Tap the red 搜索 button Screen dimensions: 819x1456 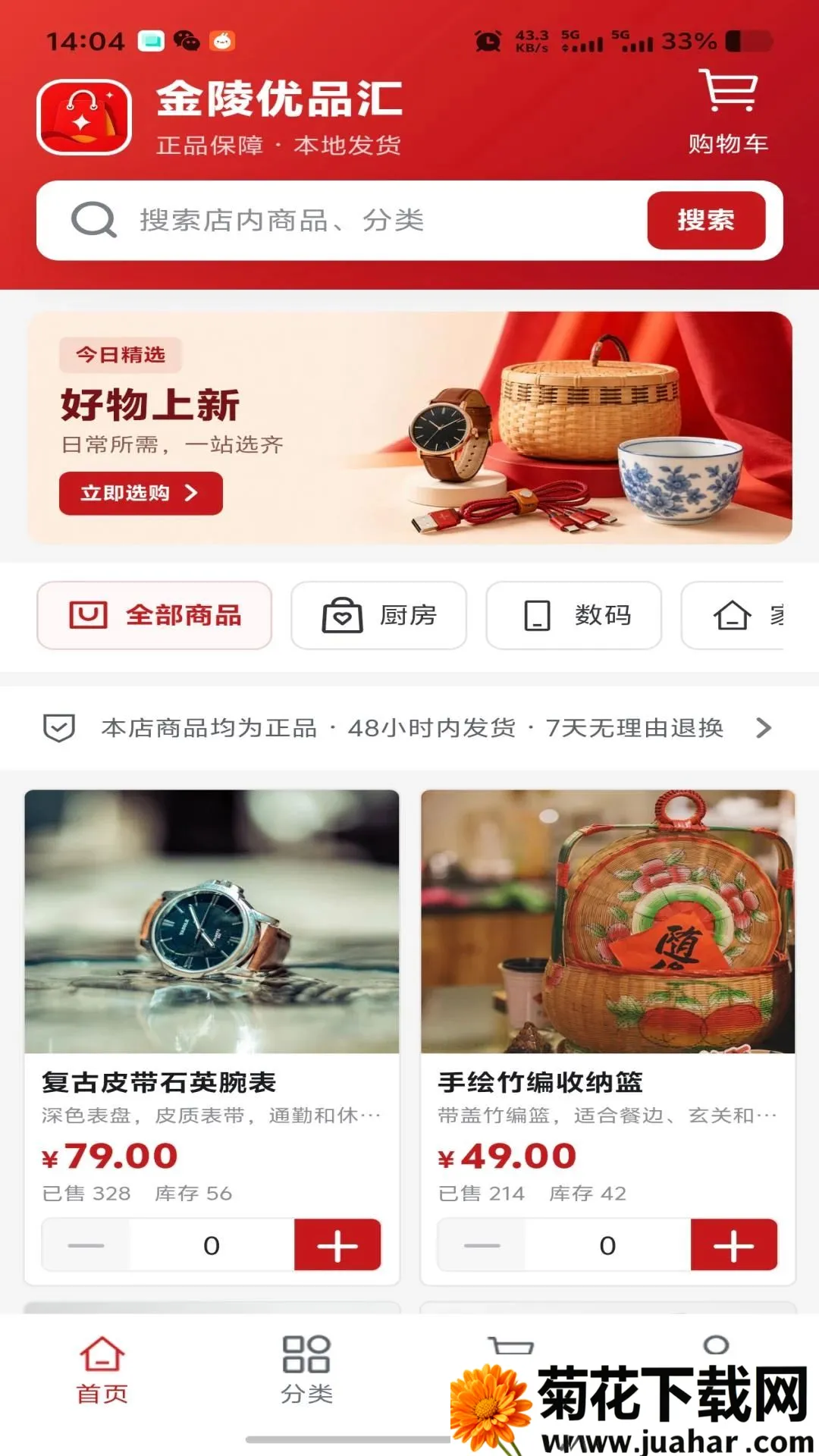(x=706, y=220)
